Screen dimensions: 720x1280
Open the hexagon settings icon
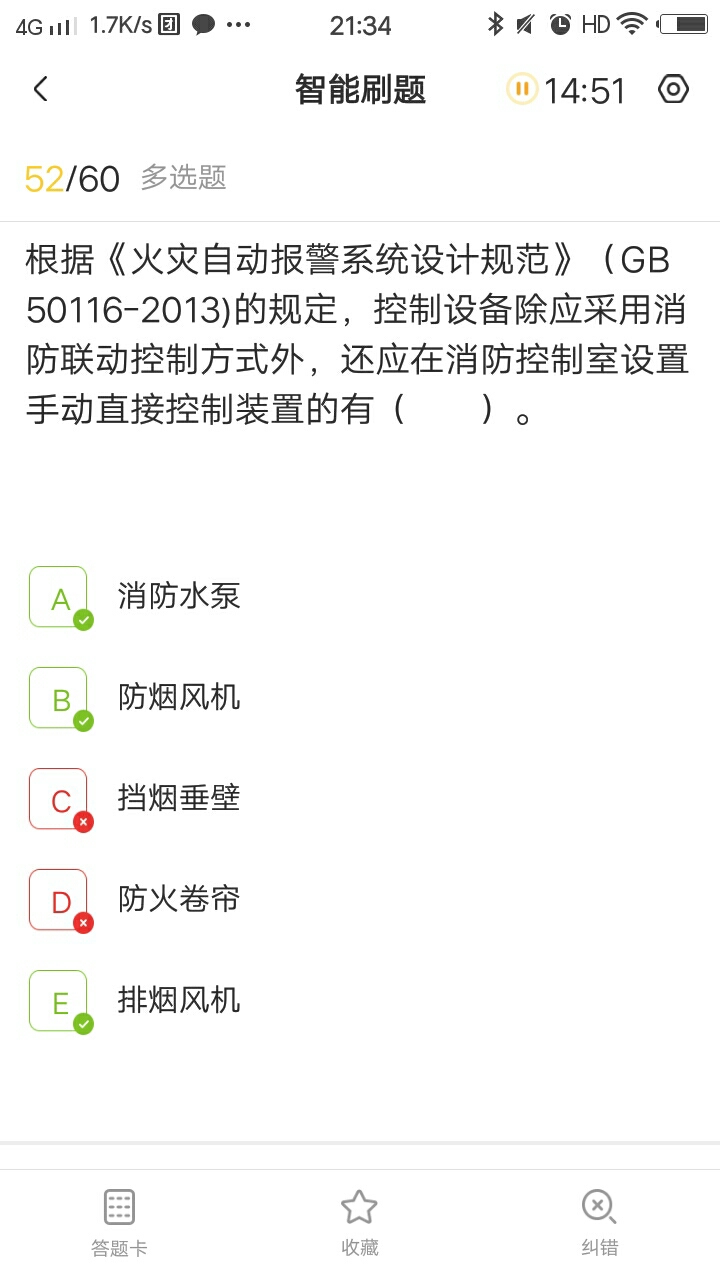(674, 89)
